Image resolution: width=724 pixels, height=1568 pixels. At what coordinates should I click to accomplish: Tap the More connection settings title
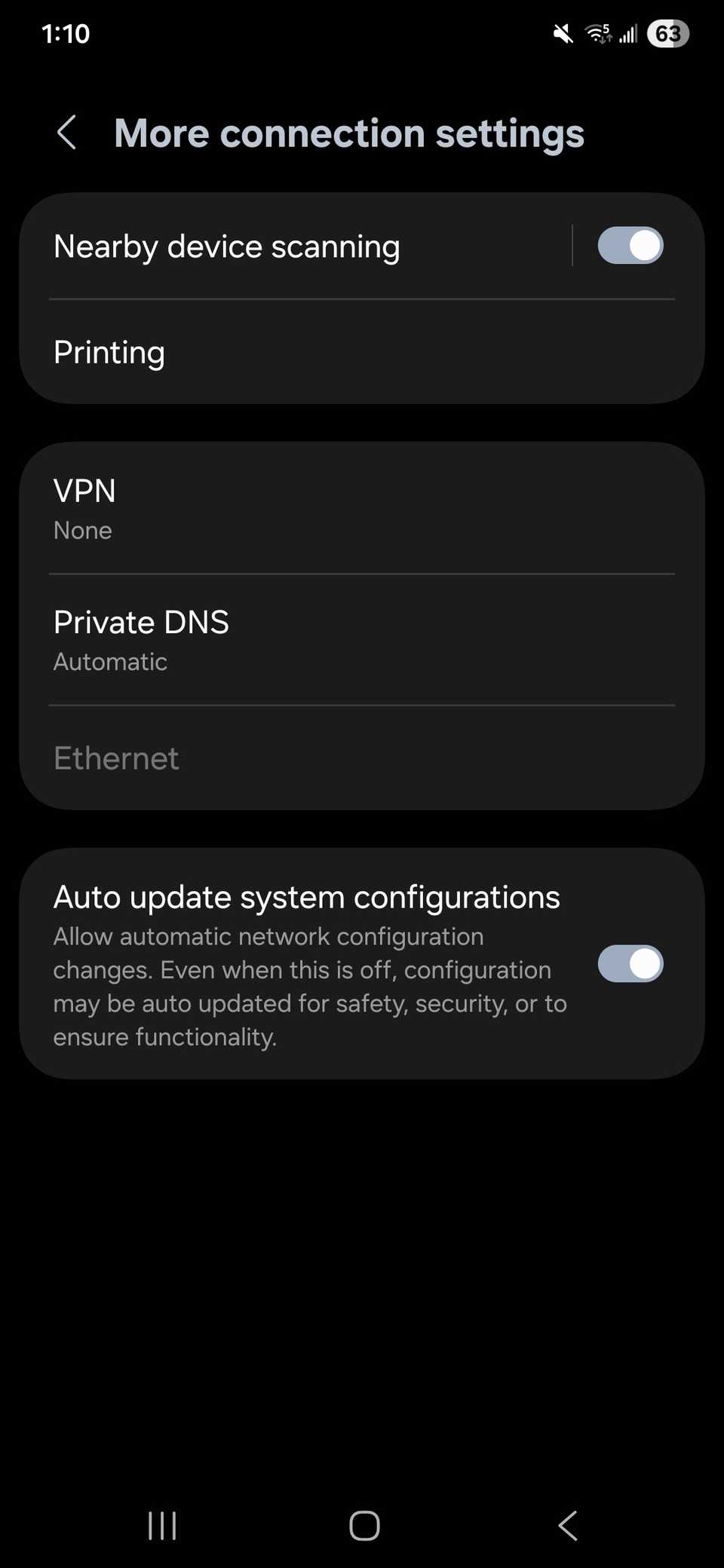coord(349,133)
